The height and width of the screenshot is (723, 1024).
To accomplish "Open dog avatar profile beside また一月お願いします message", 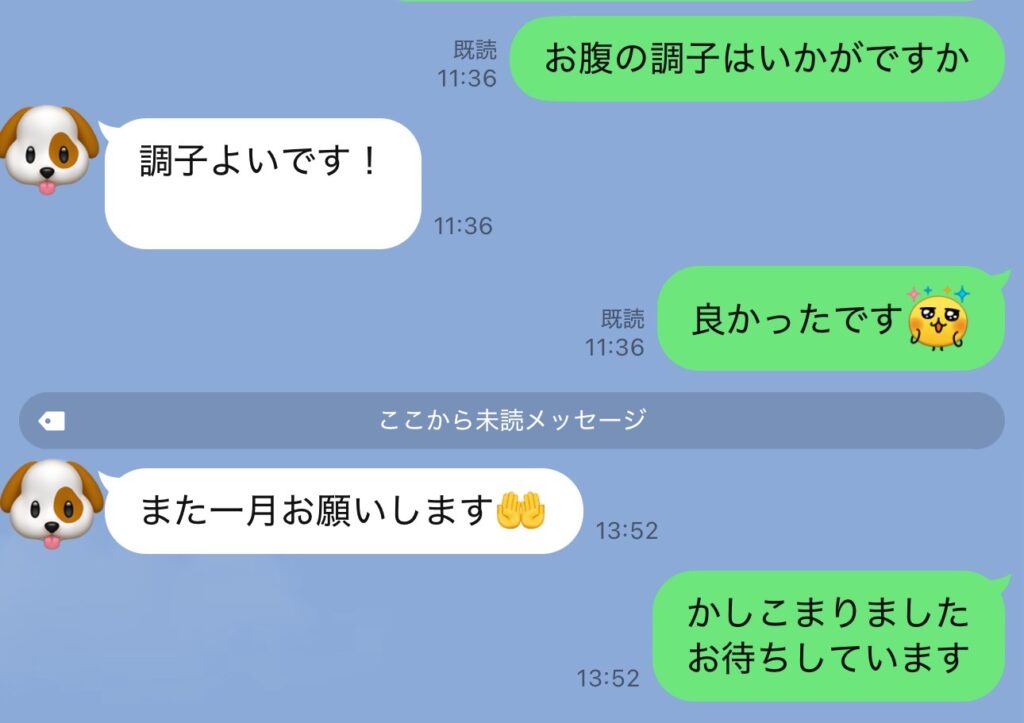I will click(51, 504).
